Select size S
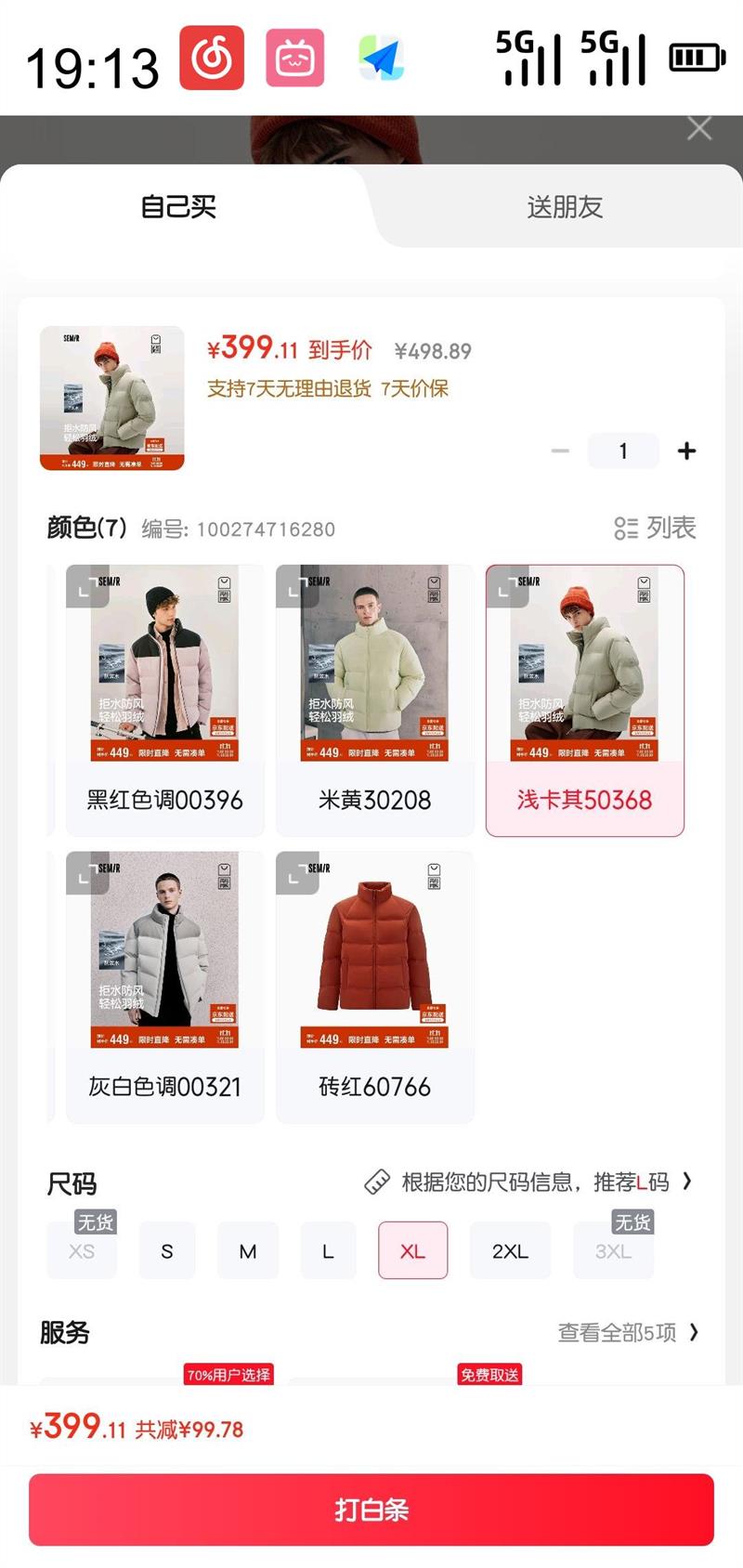 [167, 1251]
